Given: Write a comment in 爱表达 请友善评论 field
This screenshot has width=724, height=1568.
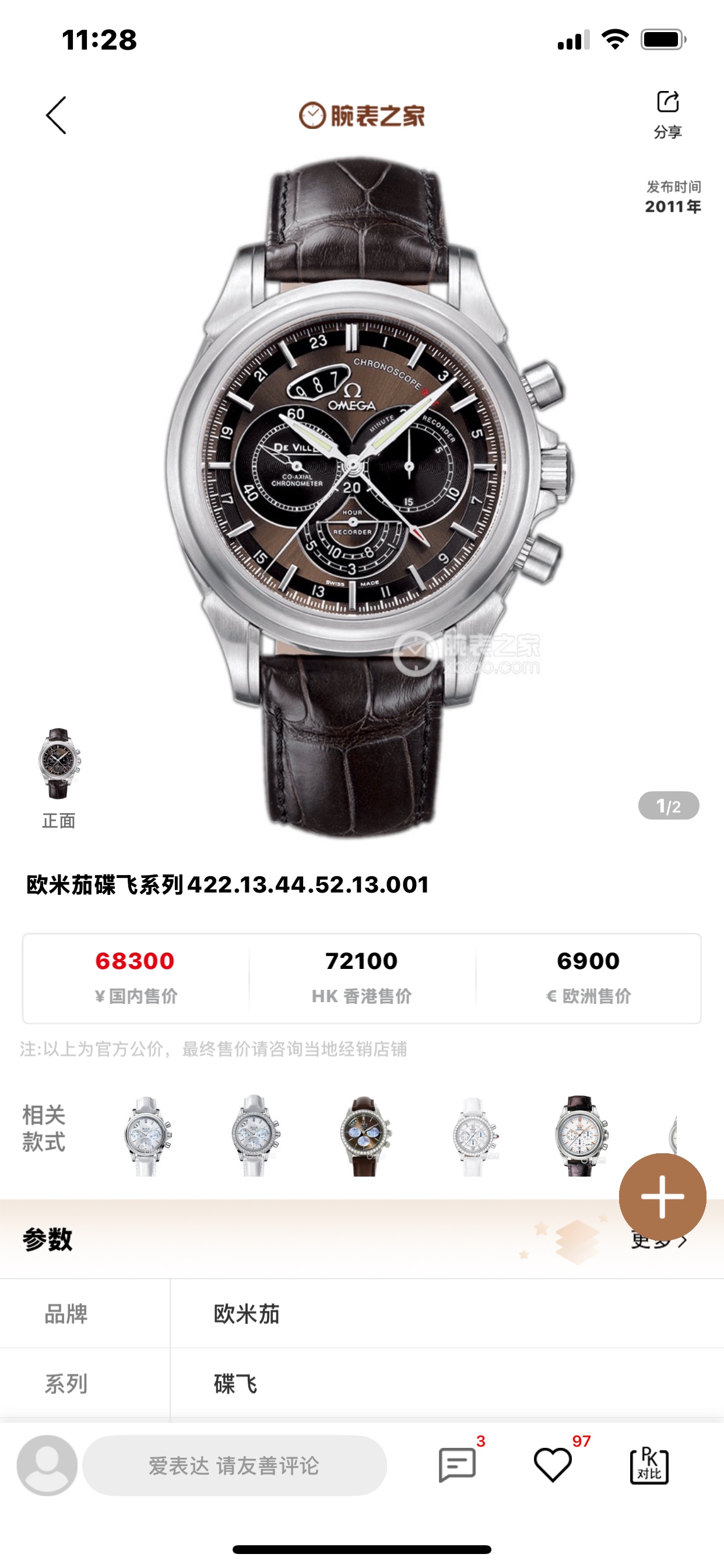Looking at the screenshot, I should point(234,1466).
